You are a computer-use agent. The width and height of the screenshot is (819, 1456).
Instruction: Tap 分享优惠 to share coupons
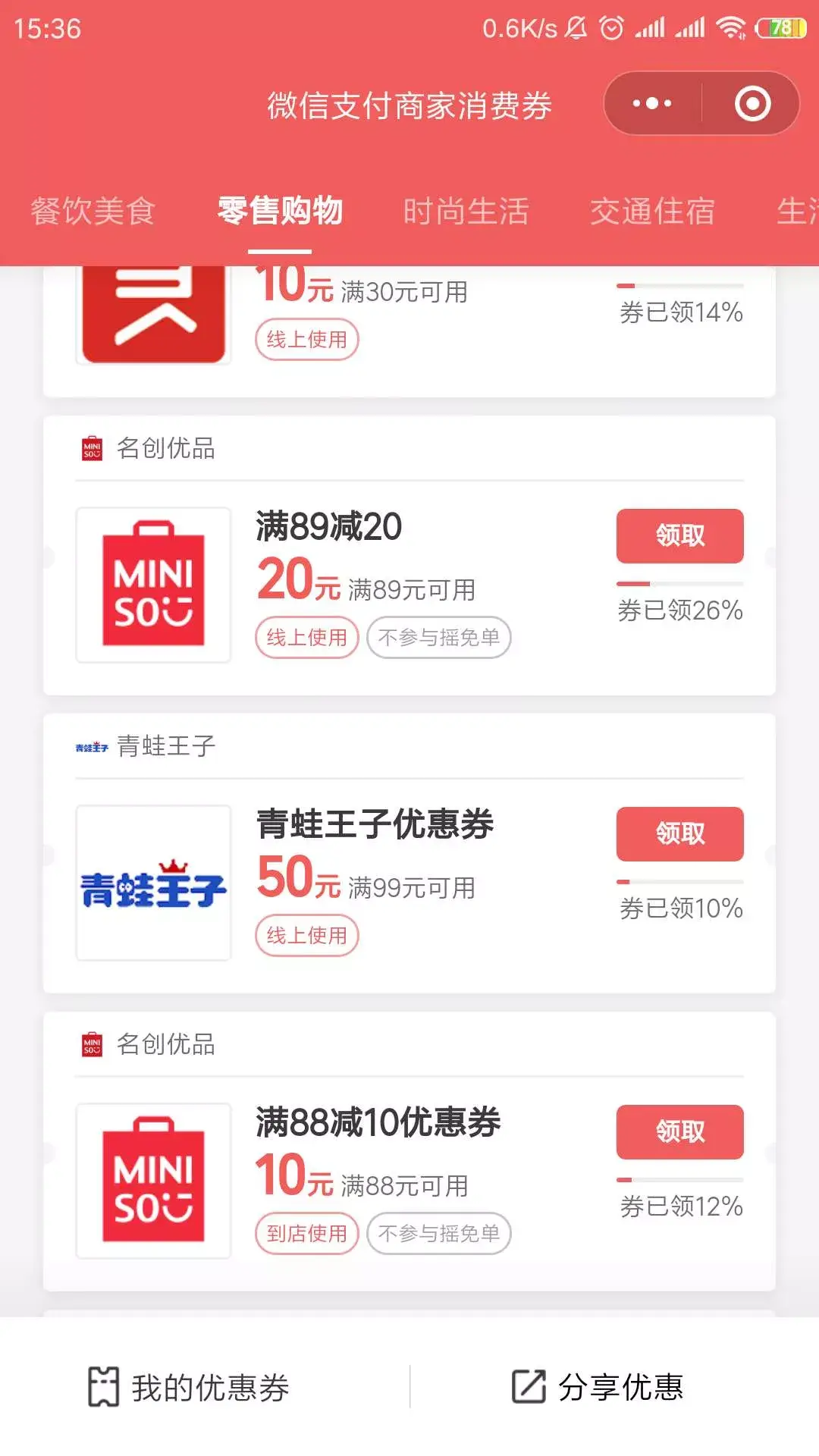click(599, 1387)
